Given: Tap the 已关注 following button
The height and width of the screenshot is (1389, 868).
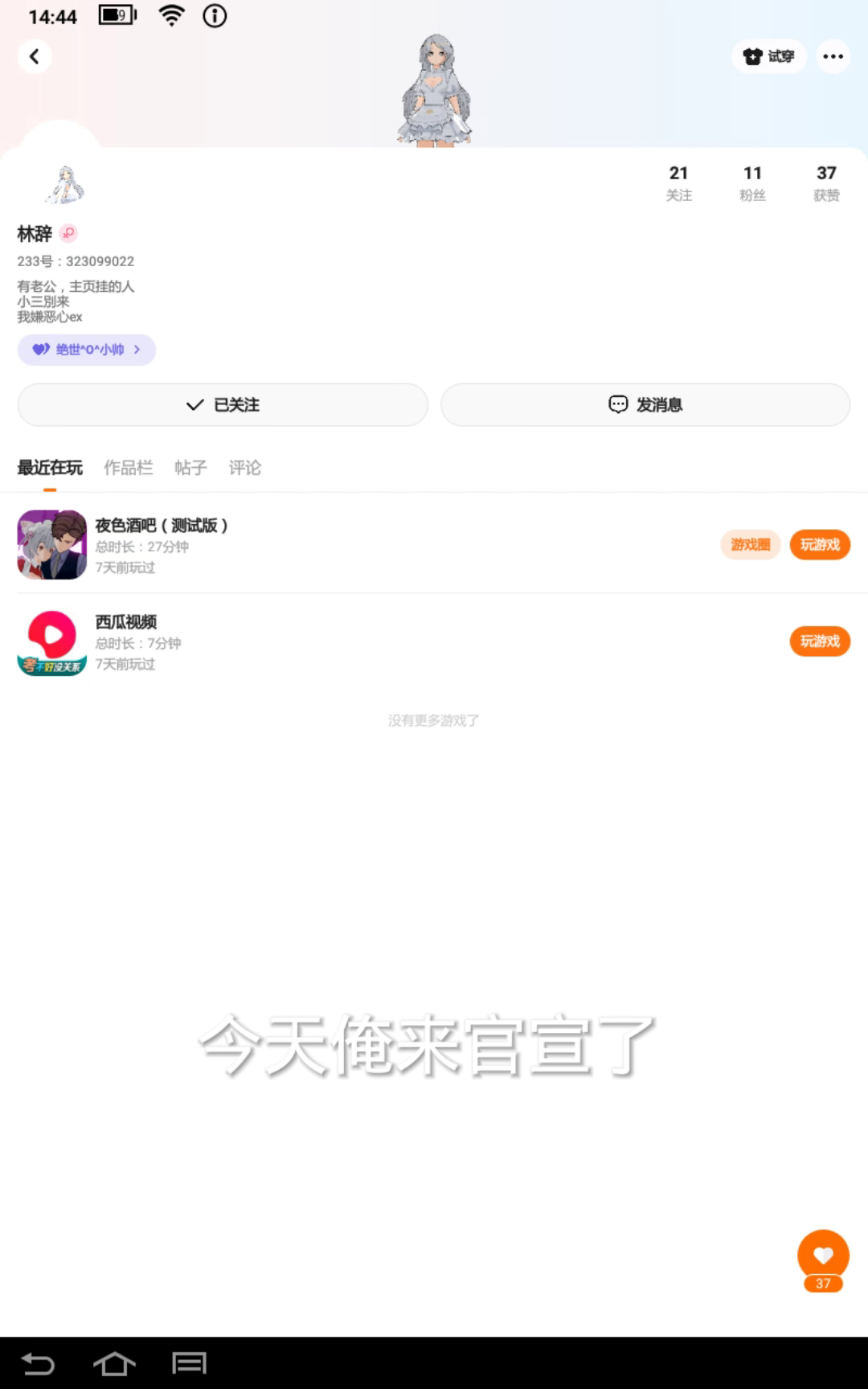Looking at the screenshot, I should point(223,404).
